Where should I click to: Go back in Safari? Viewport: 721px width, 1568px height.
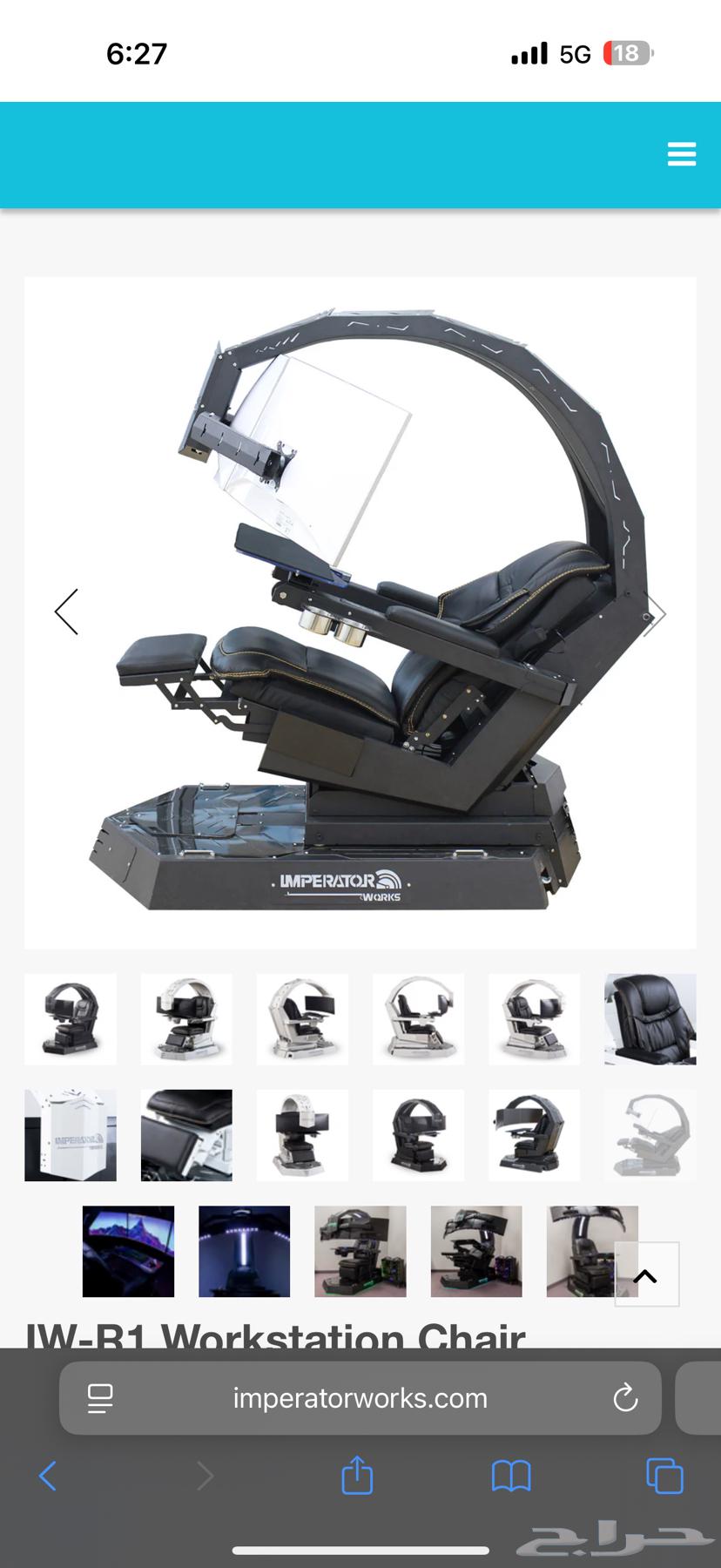click(x=48, y=1476)
